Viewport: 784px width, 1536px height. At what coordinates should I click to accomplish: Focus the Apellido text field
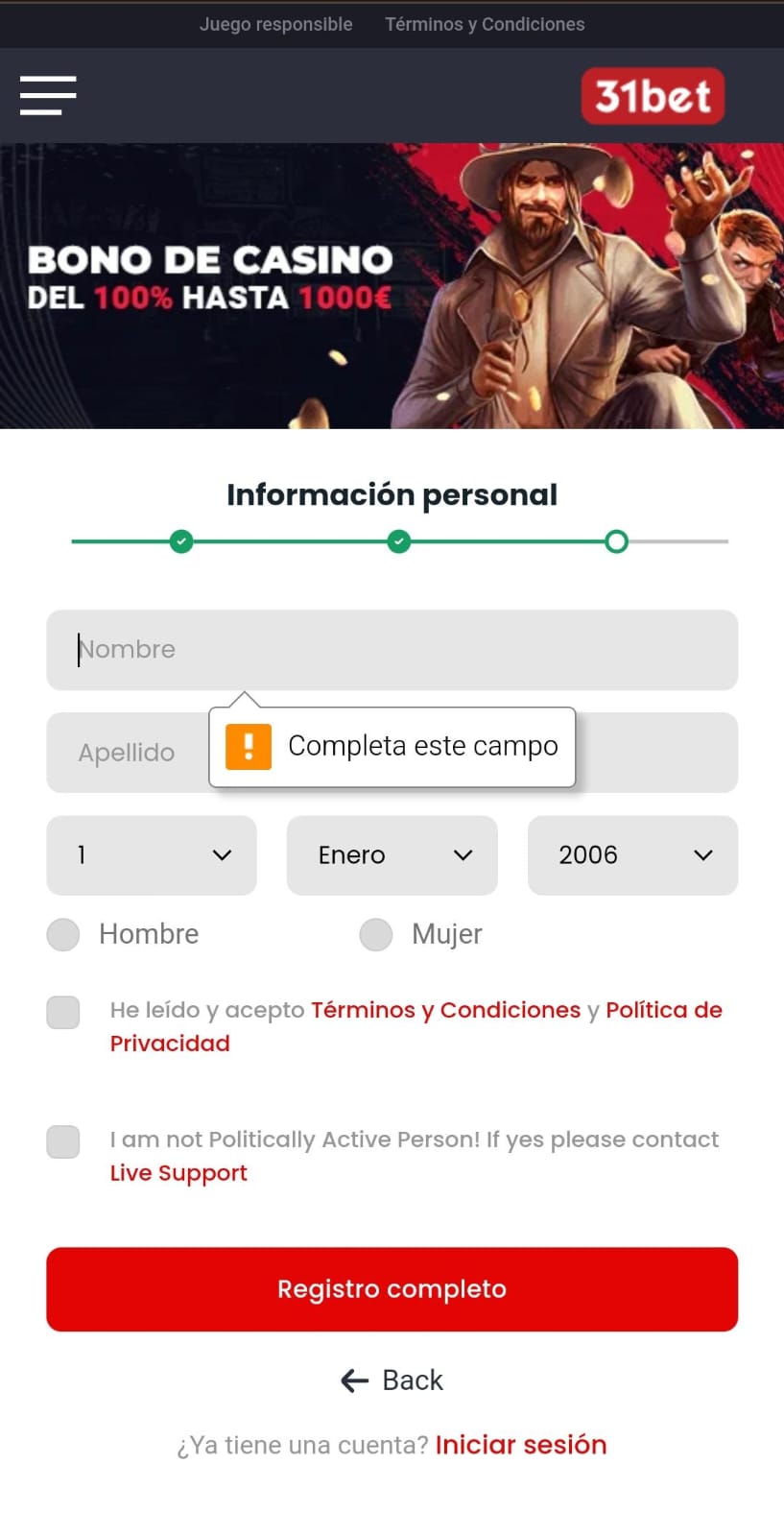click(127, 753)
